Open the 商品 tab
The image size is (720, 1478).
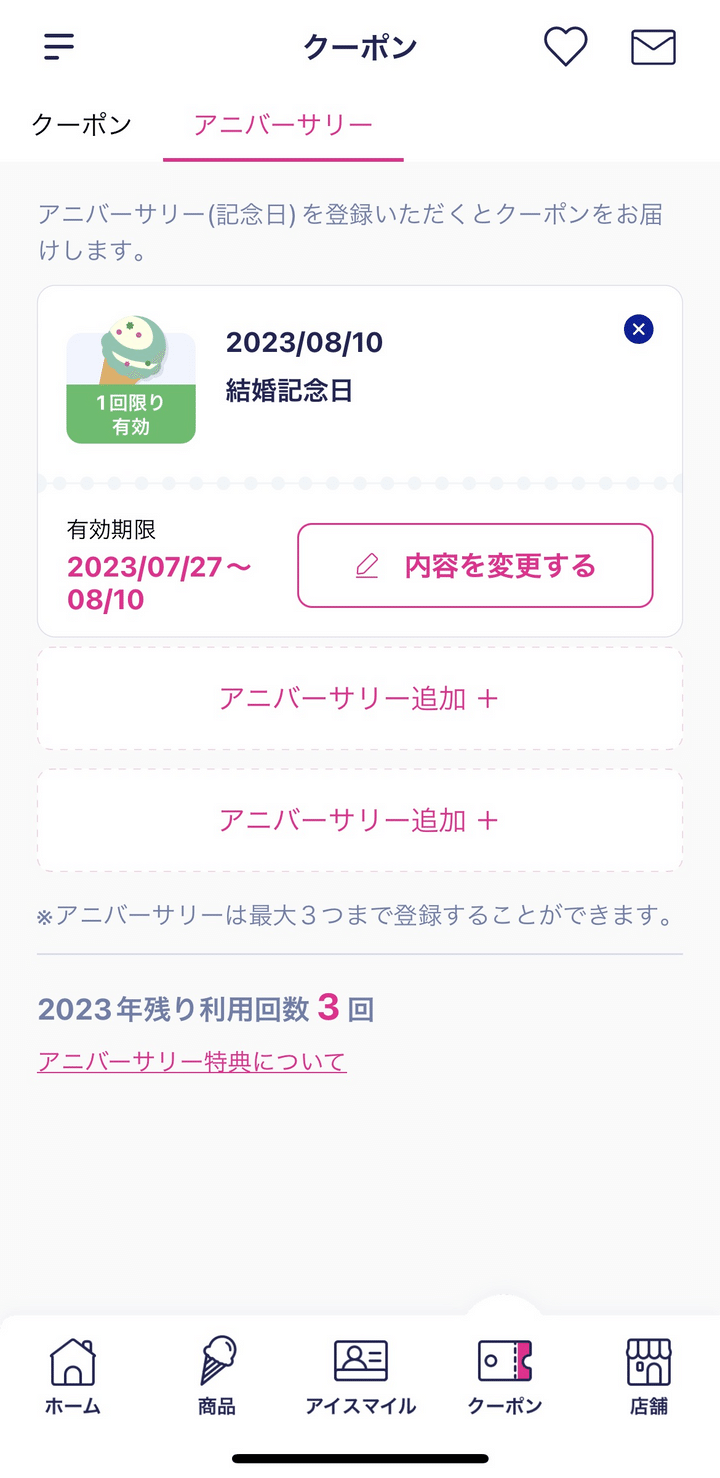tap(217, 1376)
